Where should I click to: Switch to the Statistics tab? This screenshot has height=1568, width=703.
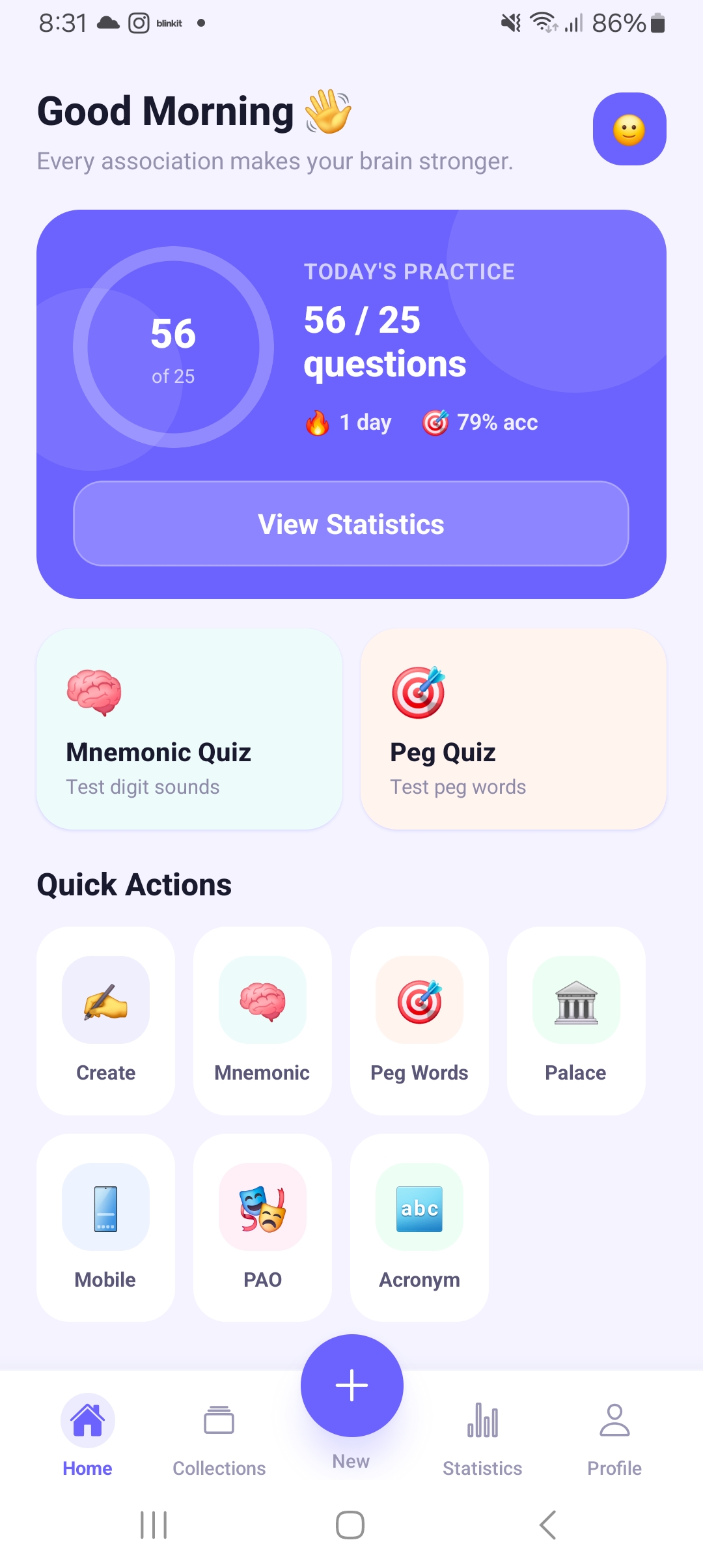pyautogui.click(x=482, y=1436)
